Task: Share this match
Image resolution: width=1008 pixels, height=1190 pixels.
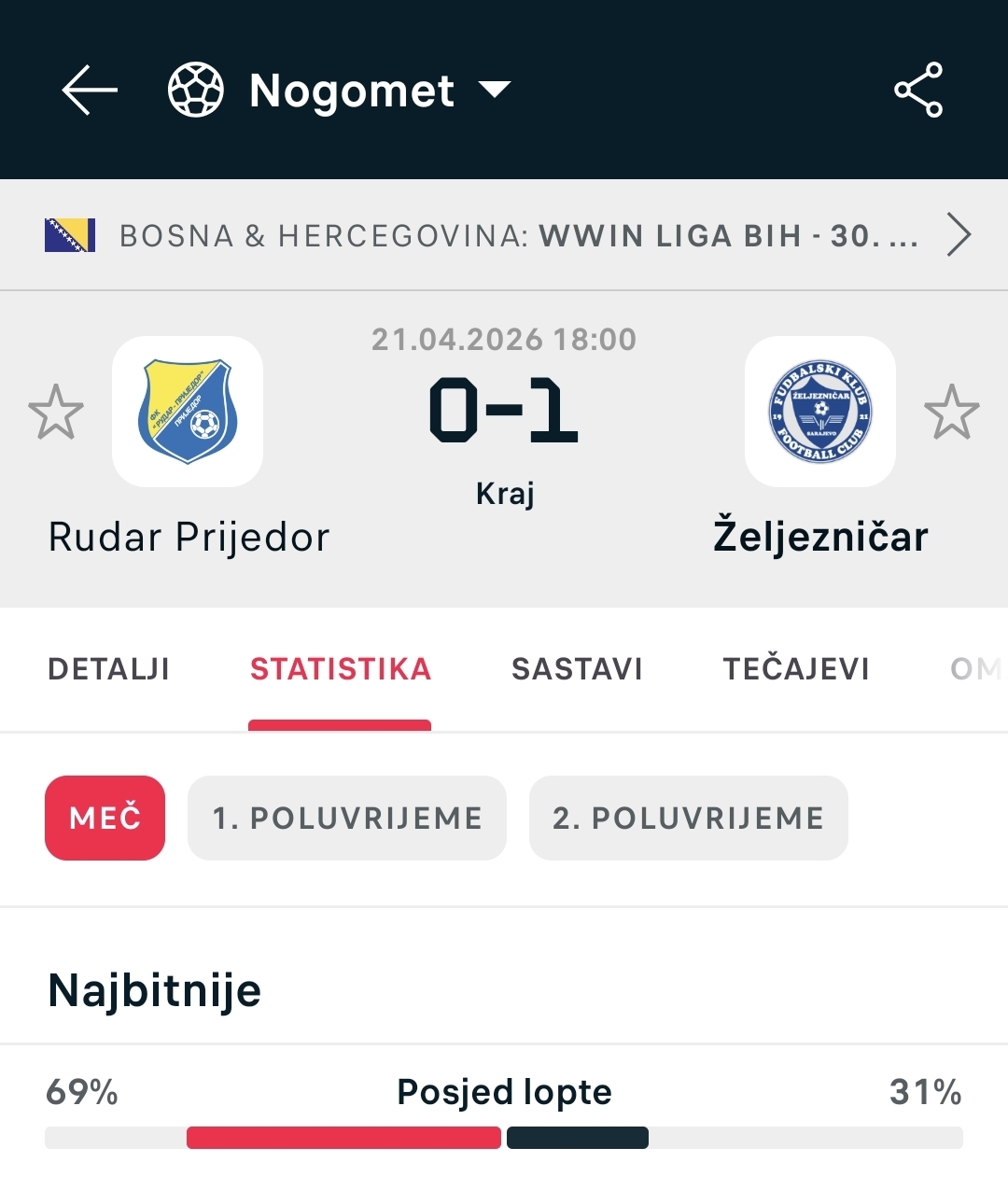Action: tap(918, 90)
